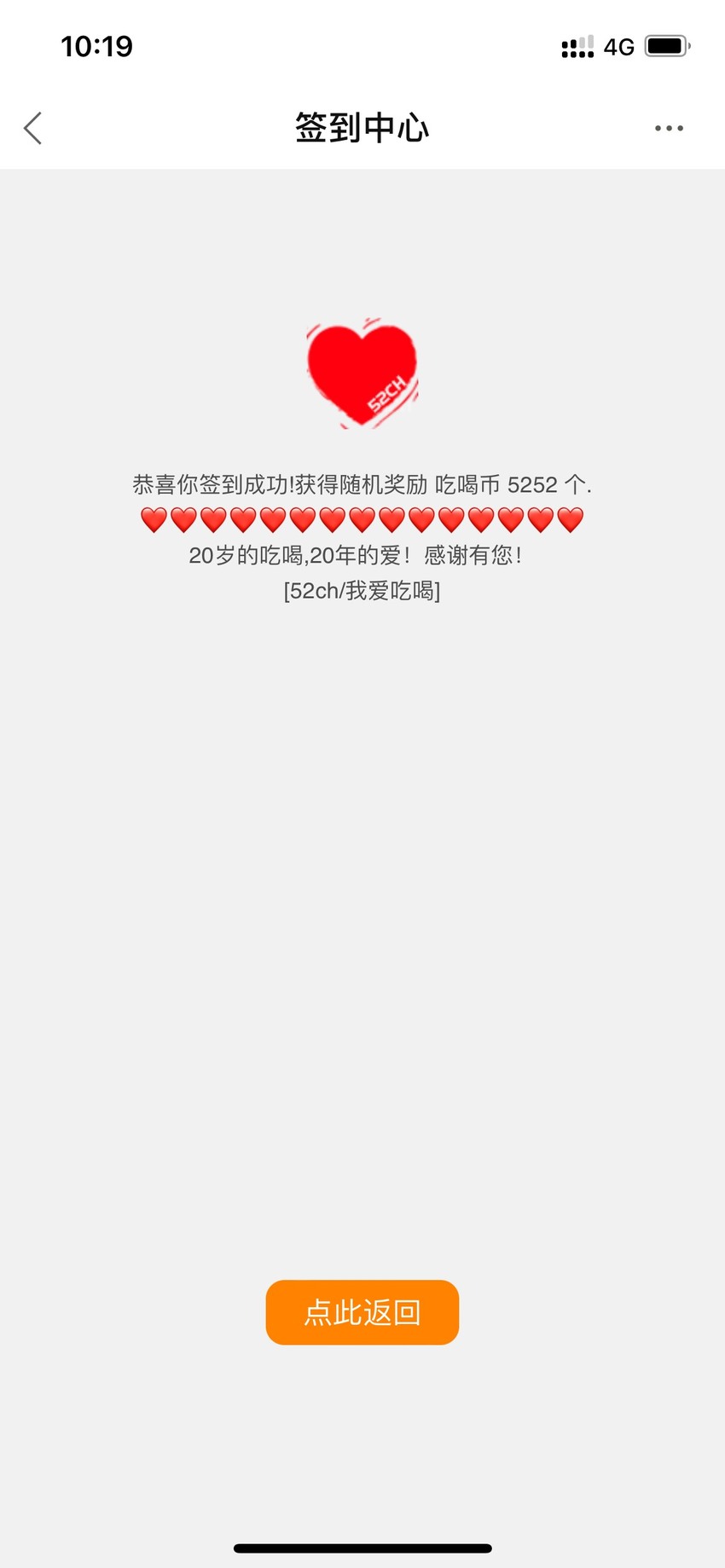Open the three-dot more options menu

pos(669,128)
